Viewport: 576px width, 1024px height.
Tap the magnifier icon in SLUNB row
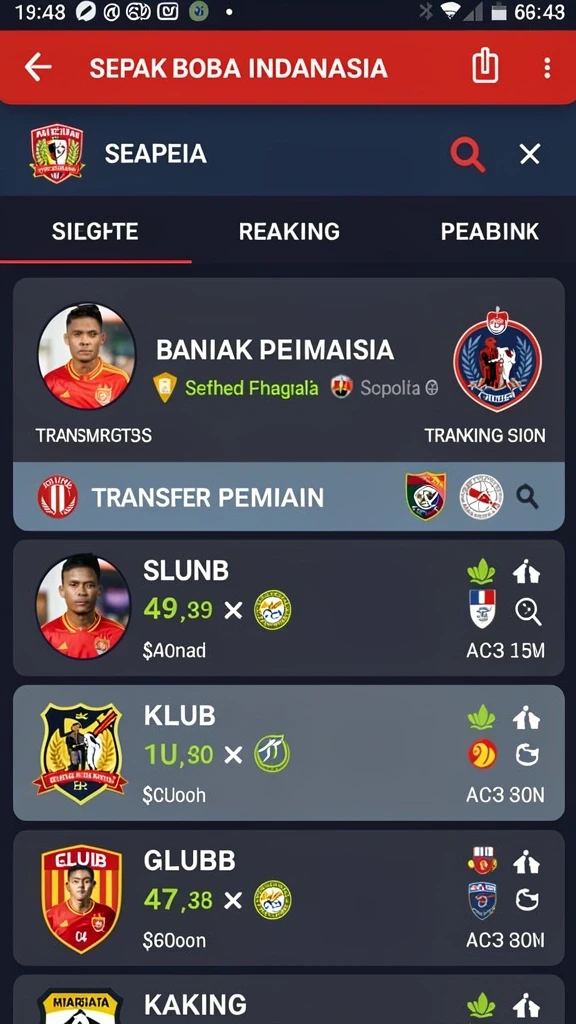[528, 613]
